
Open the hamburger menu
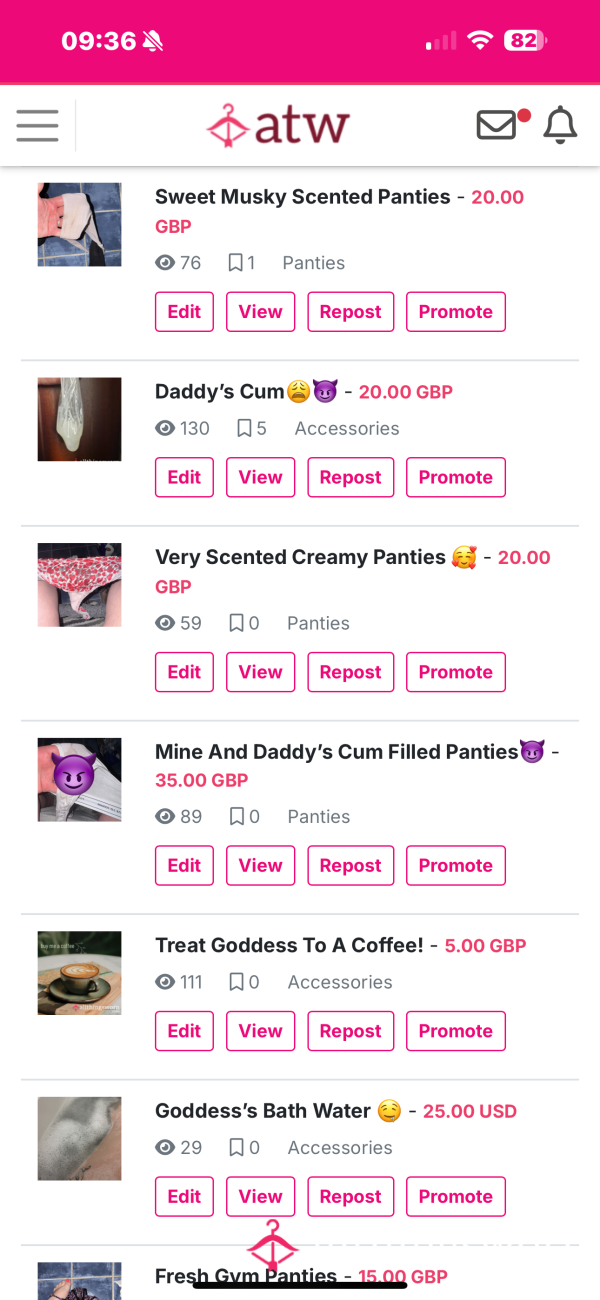pyautogui.click(x=37, y=126)
